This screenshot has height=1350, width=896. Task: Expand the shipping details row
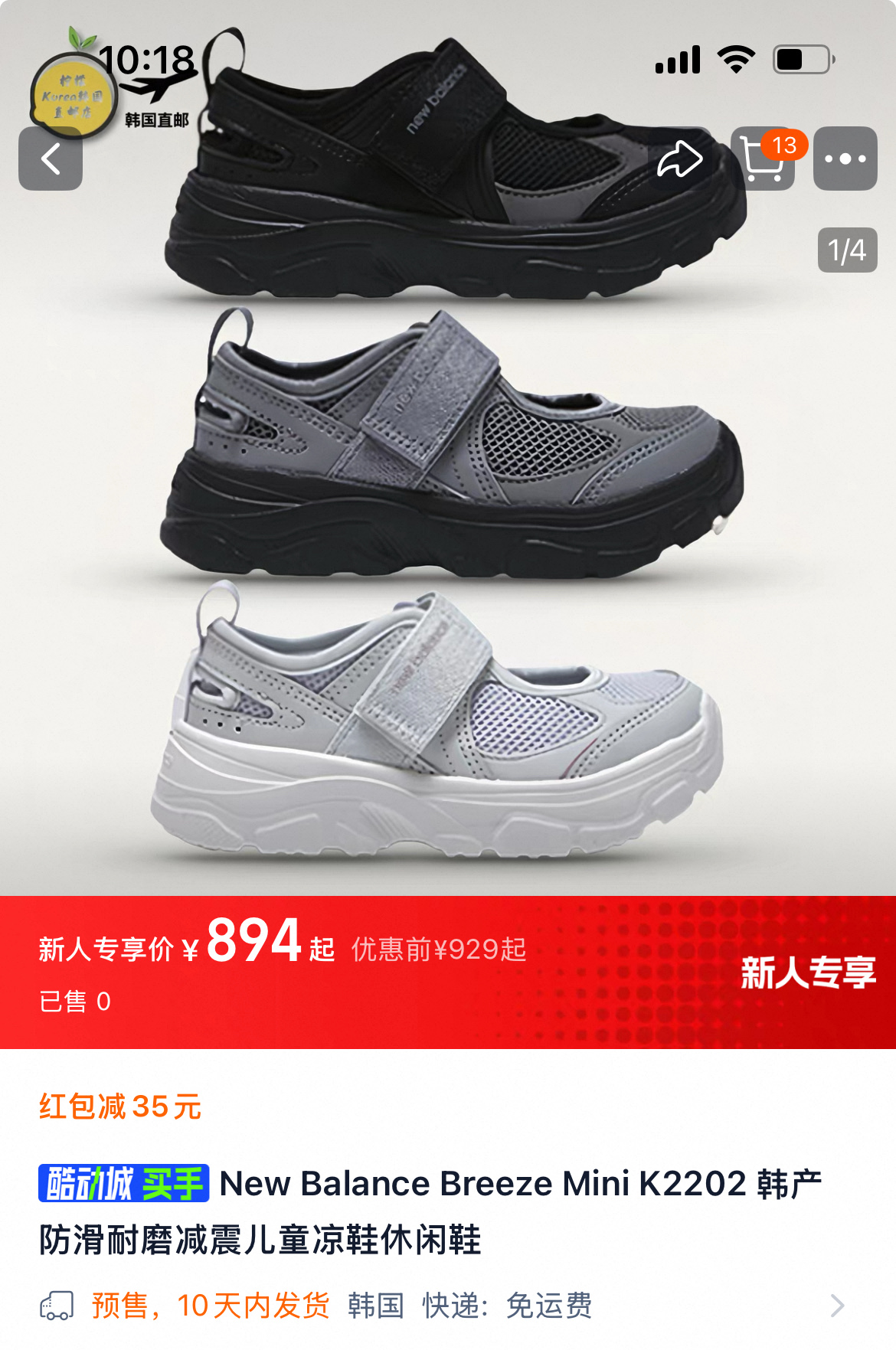click(x=837, y=1306)
